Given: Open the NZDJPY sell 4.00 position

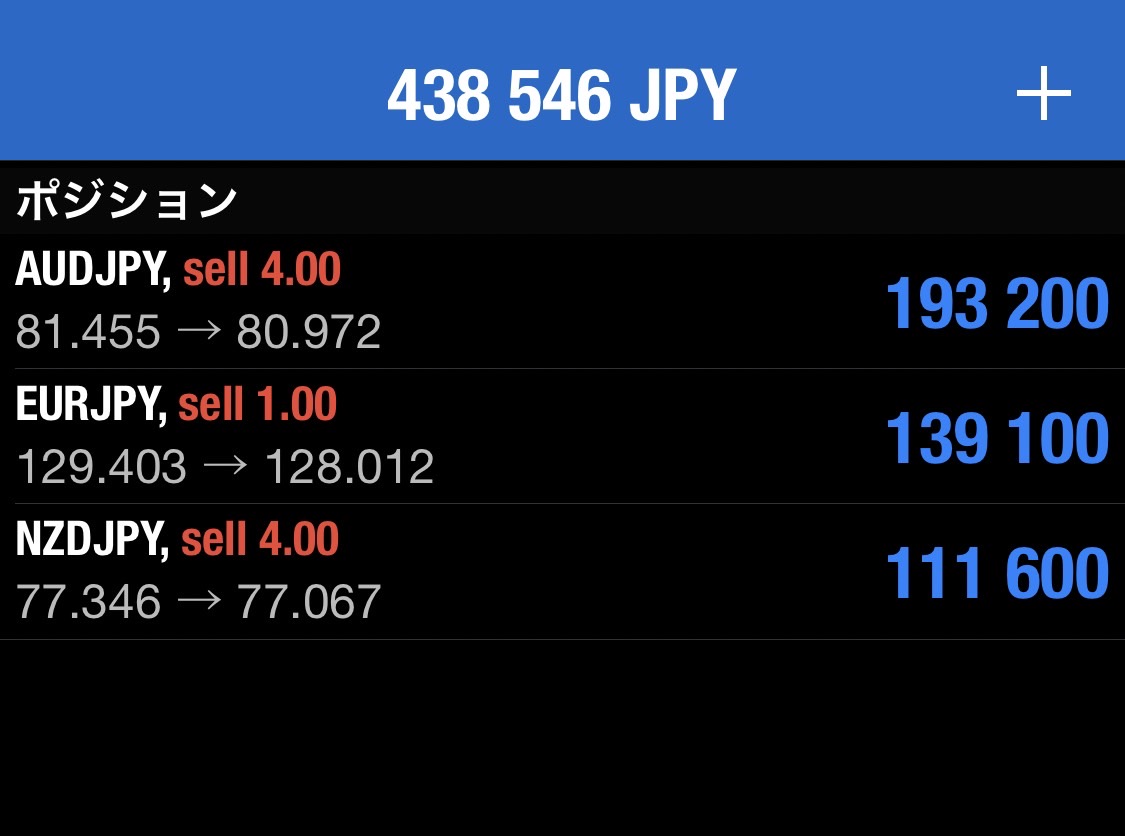Looking at the screenshot, I should pyautogui.click(x=562, y=572).
